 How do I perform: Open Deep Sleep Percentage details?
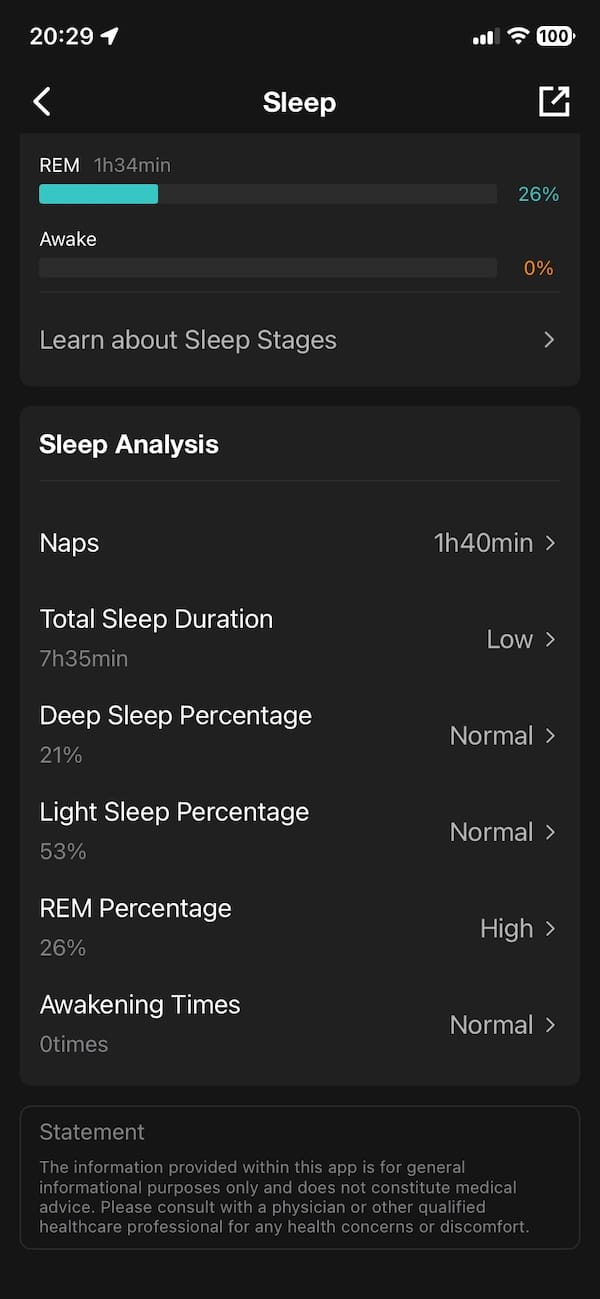point(298,735)
